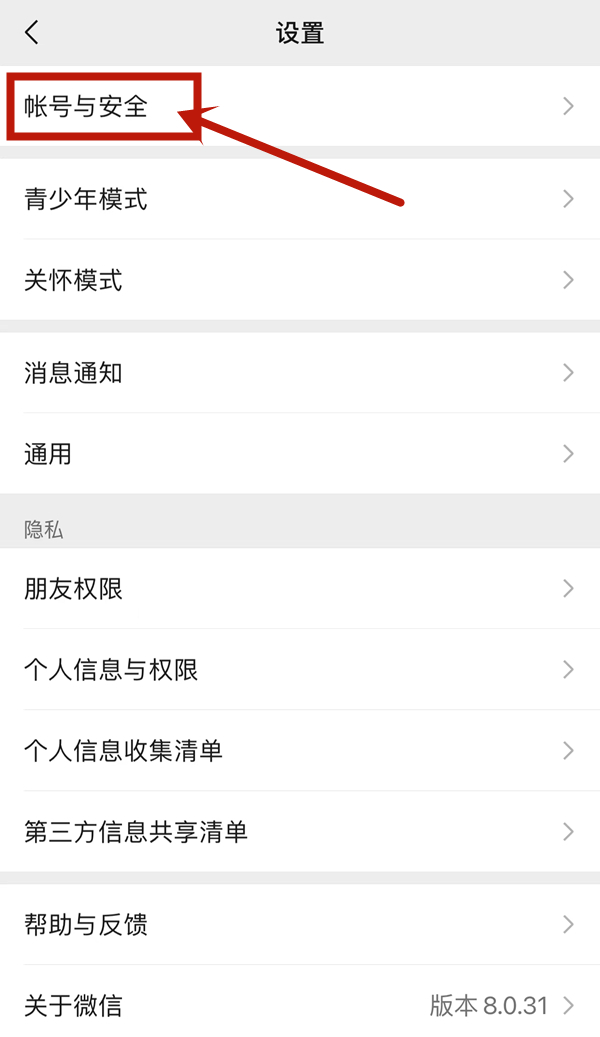Select the 关怀模式 row

click(x=300, y=280)
